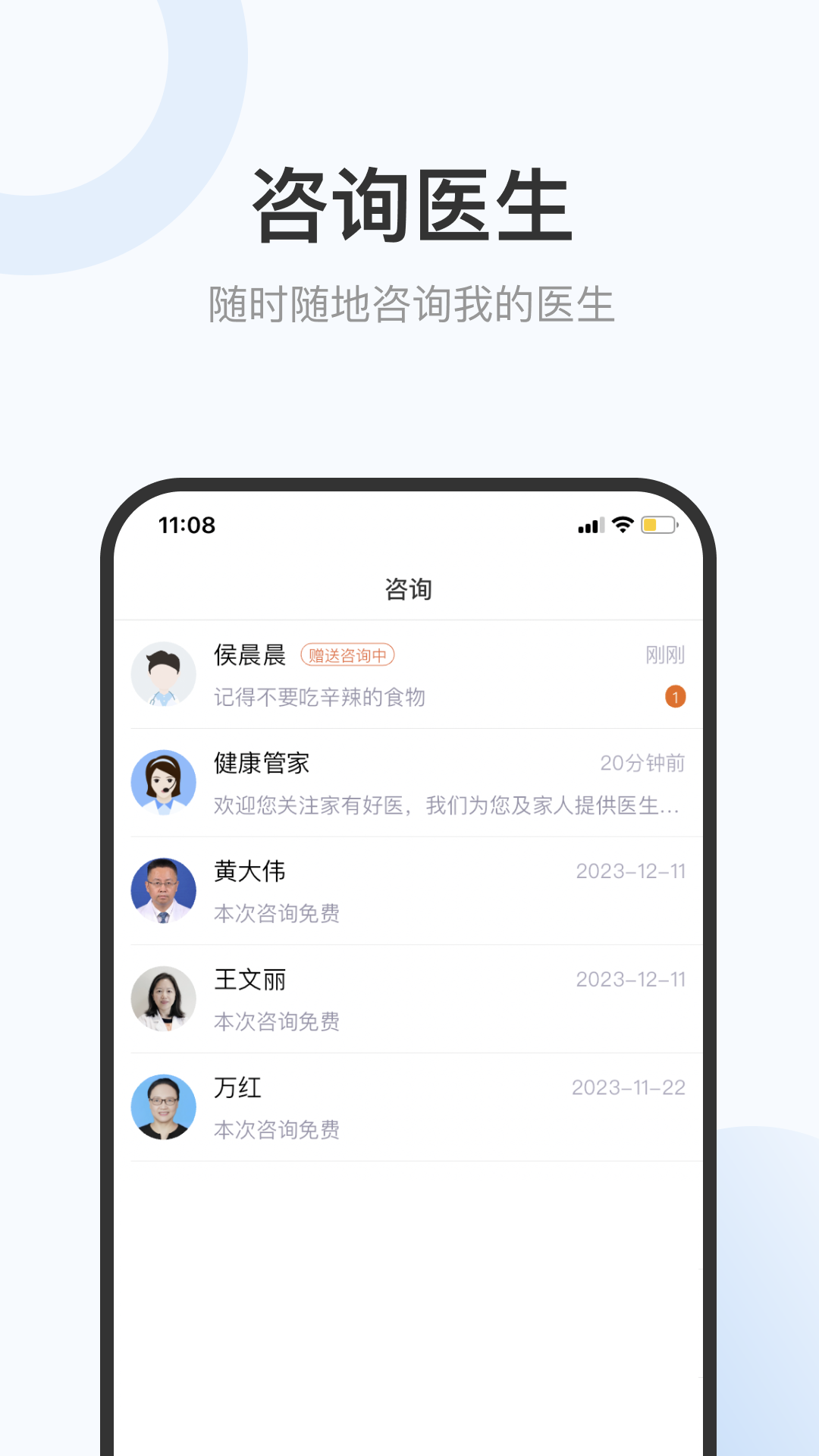Open 王文丽's 本次咨询免费 chat
The image size is (819, 1456).
[x=409, y=999]
